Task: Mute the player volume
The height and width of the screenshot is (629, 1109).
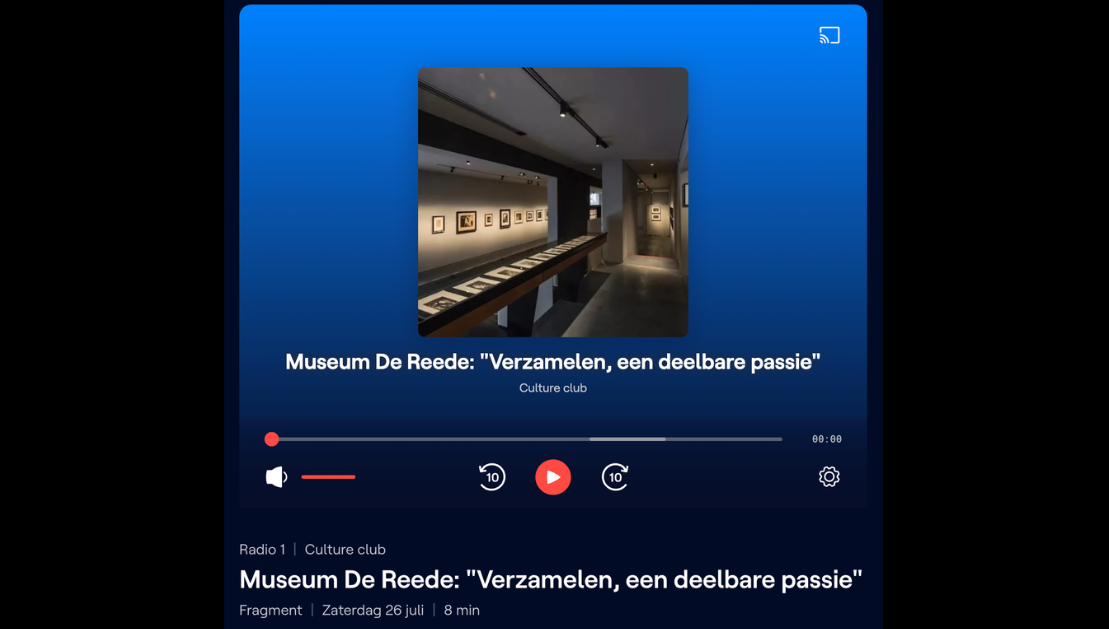Action: pyautogui.click(x=276, y=477)
